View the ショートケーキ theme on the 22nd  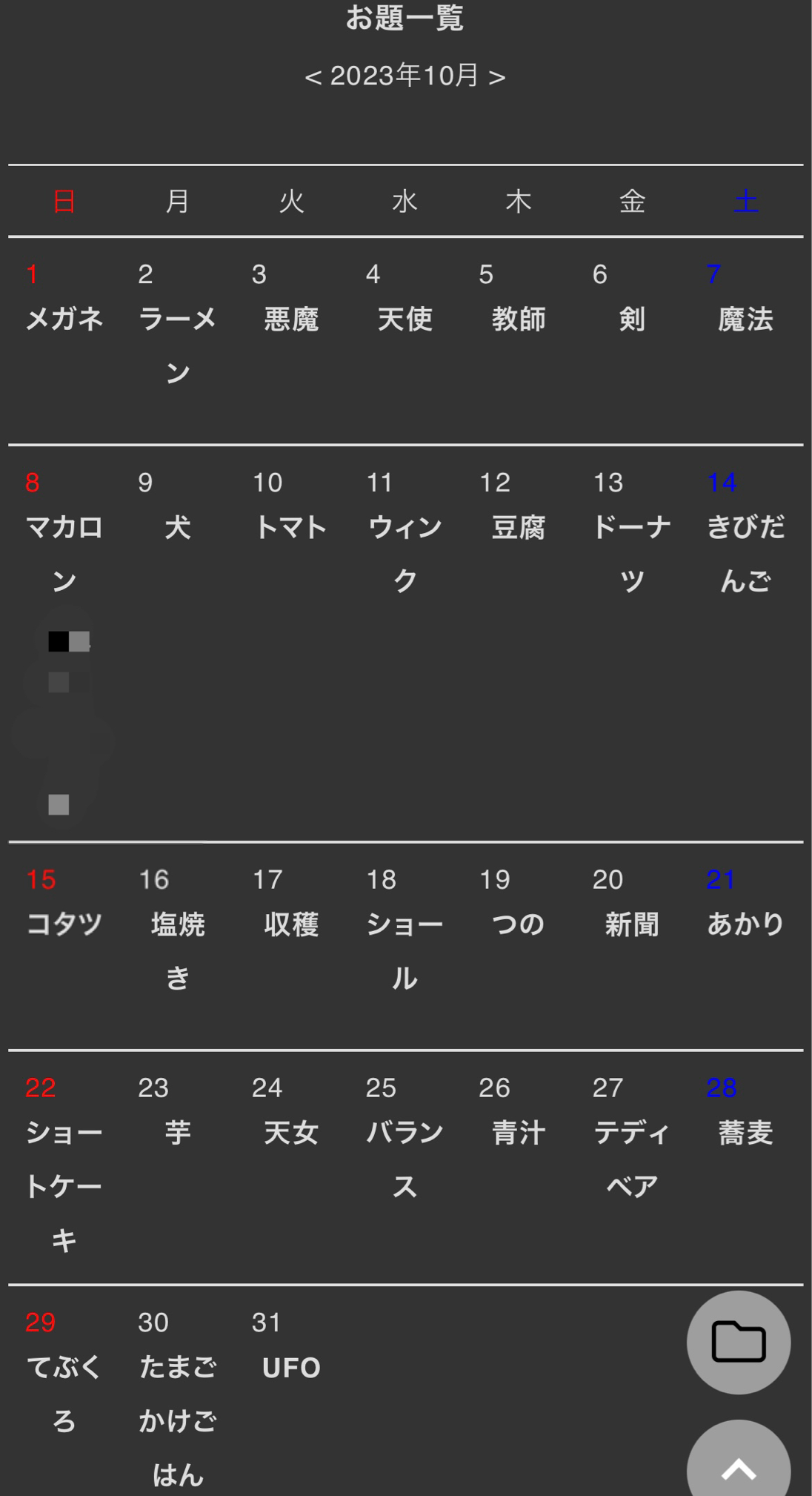pyautogui.click(x=64, y=1185)
